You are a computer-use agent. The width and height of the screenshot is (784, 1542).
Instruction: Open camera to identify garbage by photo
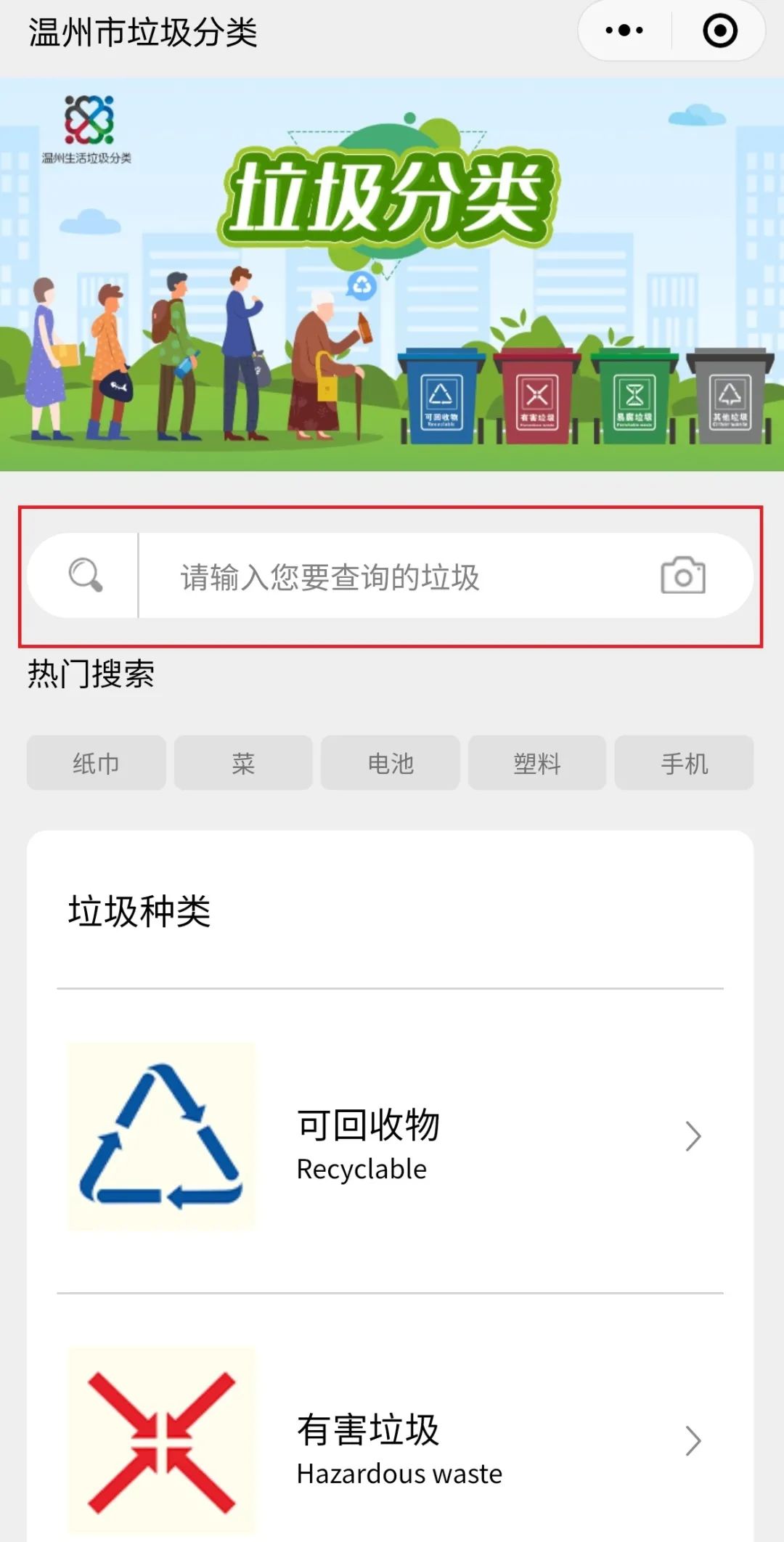click(682, 576)
